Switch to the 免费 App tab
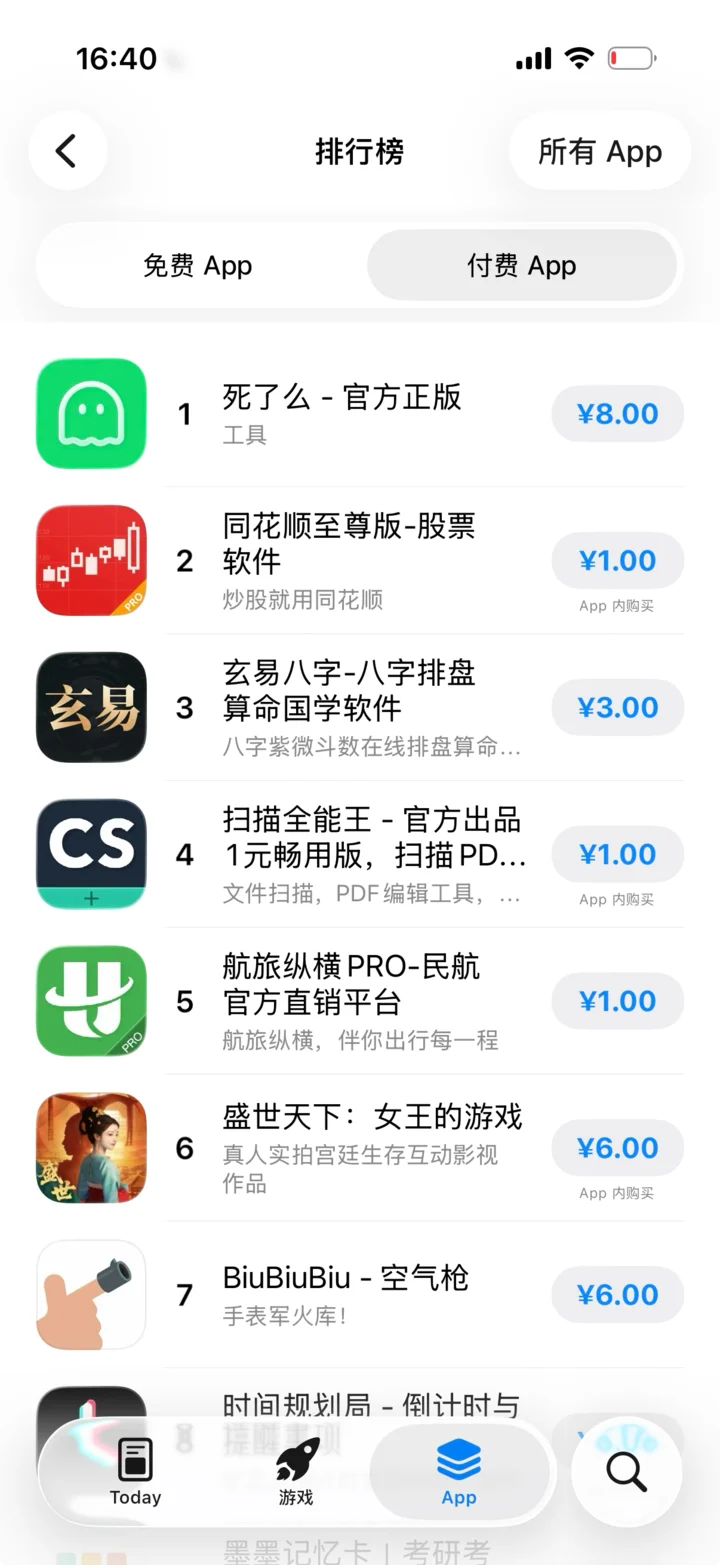This screenshot has height=1565, width=720. coord(198,266)
